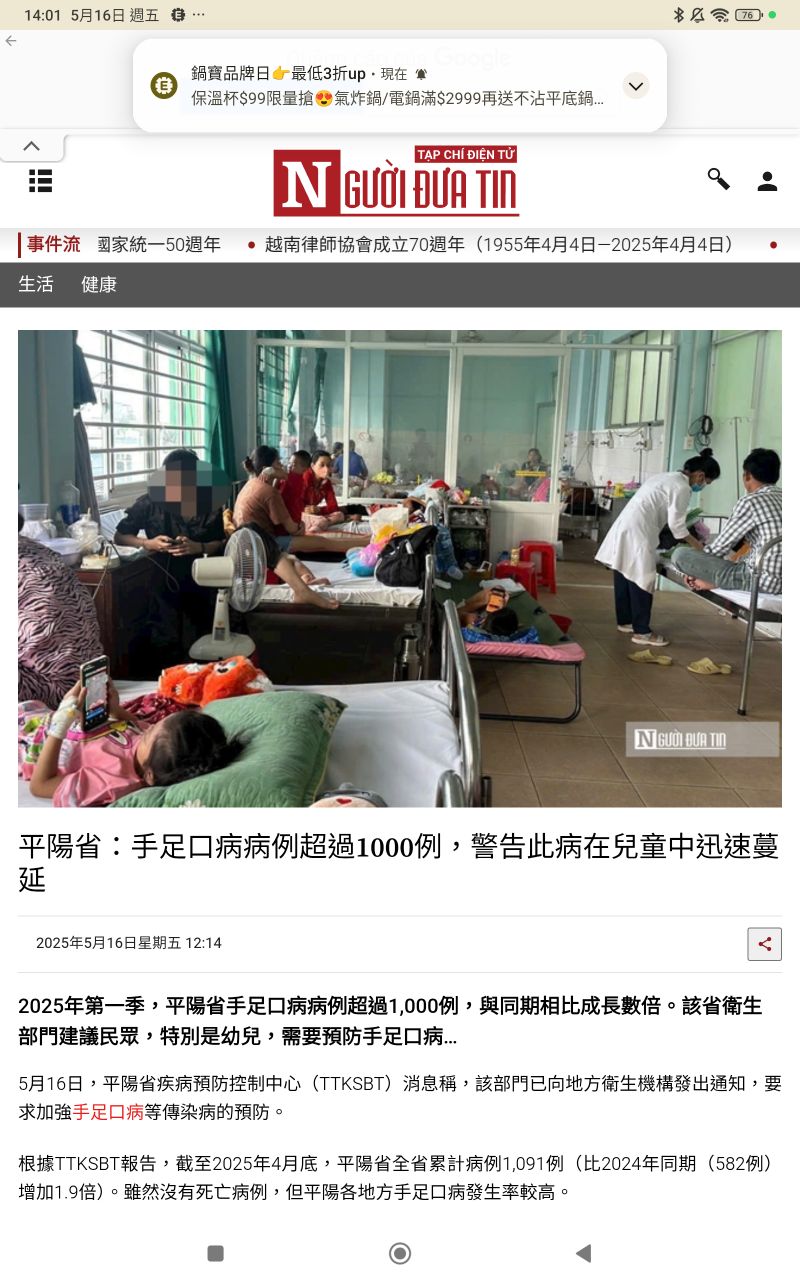
Task: Open the hamburger menu
Action: click(x=40, y=181)
